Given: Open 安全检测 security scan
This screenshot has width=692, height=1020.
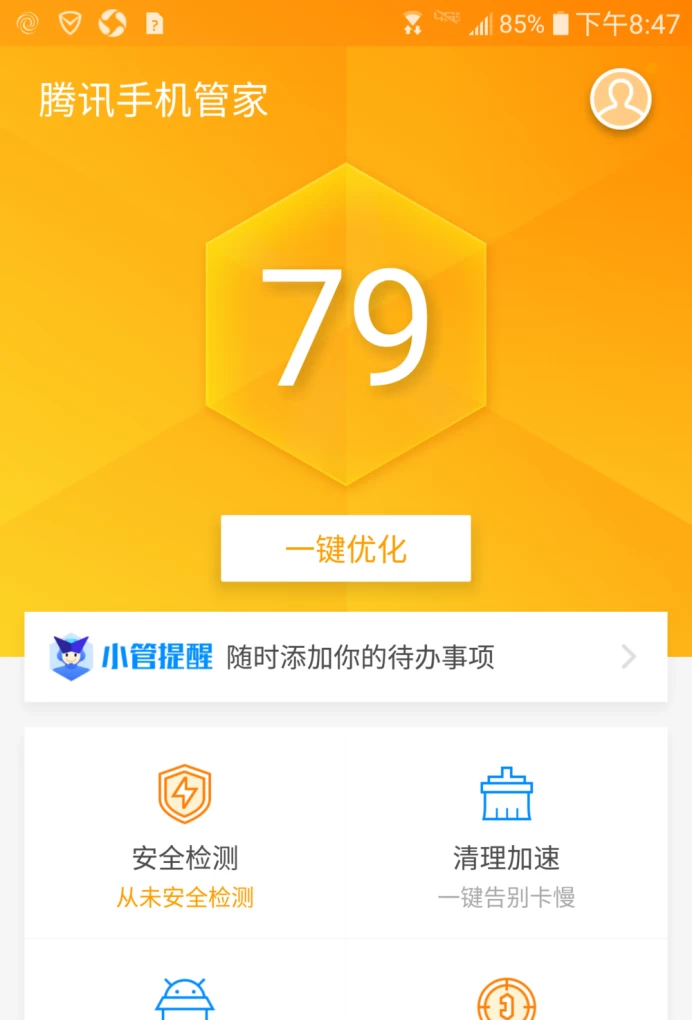Looking at the screenshot, I should 185,835.
